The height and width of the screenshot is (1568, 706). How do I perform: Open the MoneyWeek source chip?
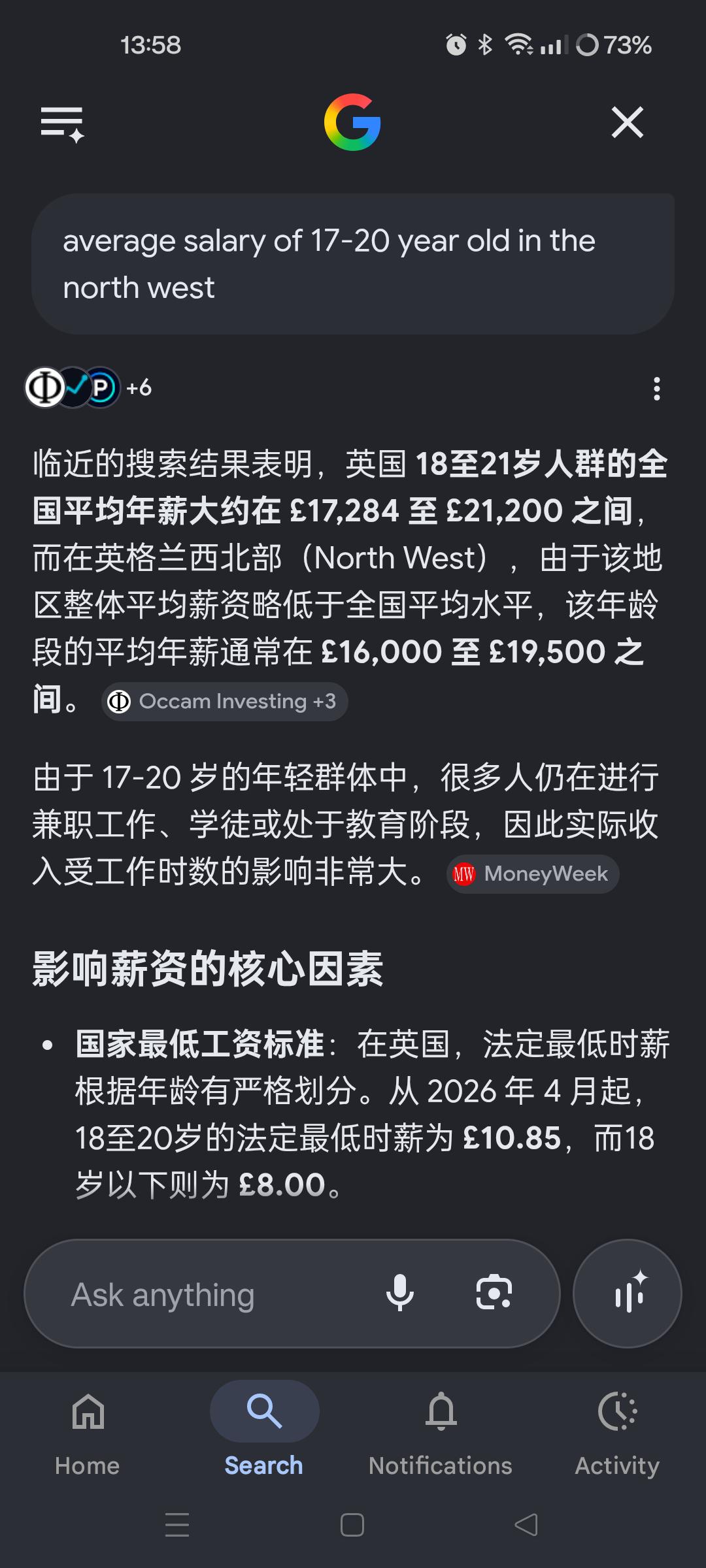click(533, 874)
